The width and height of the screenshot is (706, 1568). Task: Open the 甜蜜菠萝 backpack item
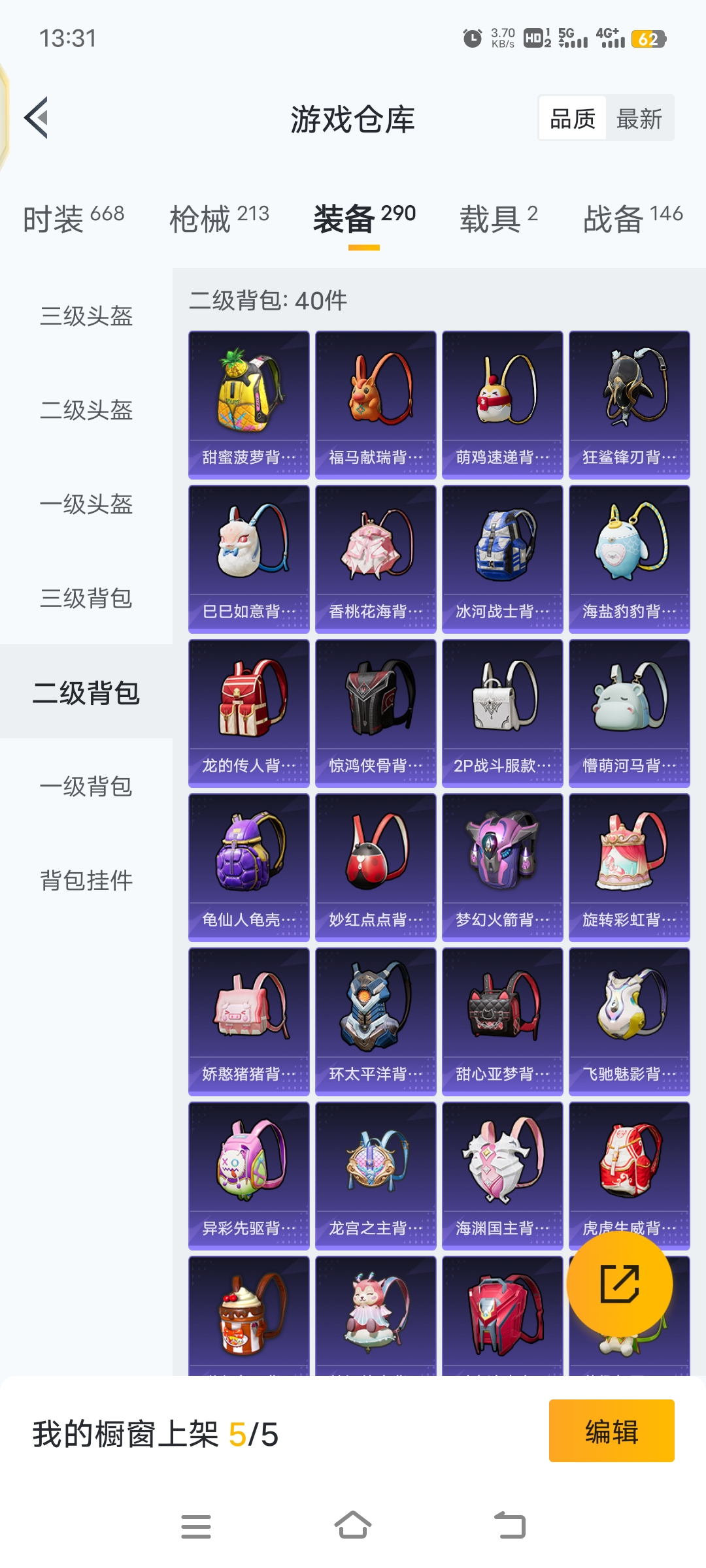[249, 405]
